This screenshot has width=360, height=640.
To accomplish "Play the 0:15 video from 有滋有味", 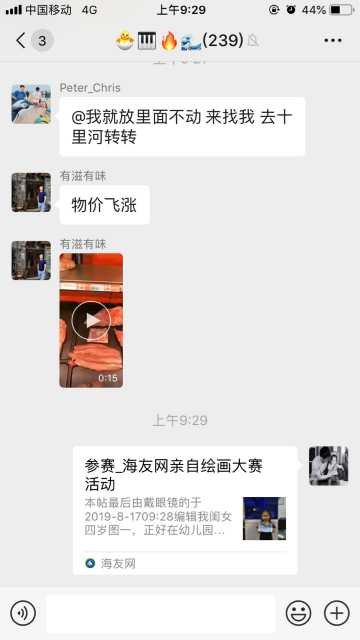I will click(x=91, y=320).
